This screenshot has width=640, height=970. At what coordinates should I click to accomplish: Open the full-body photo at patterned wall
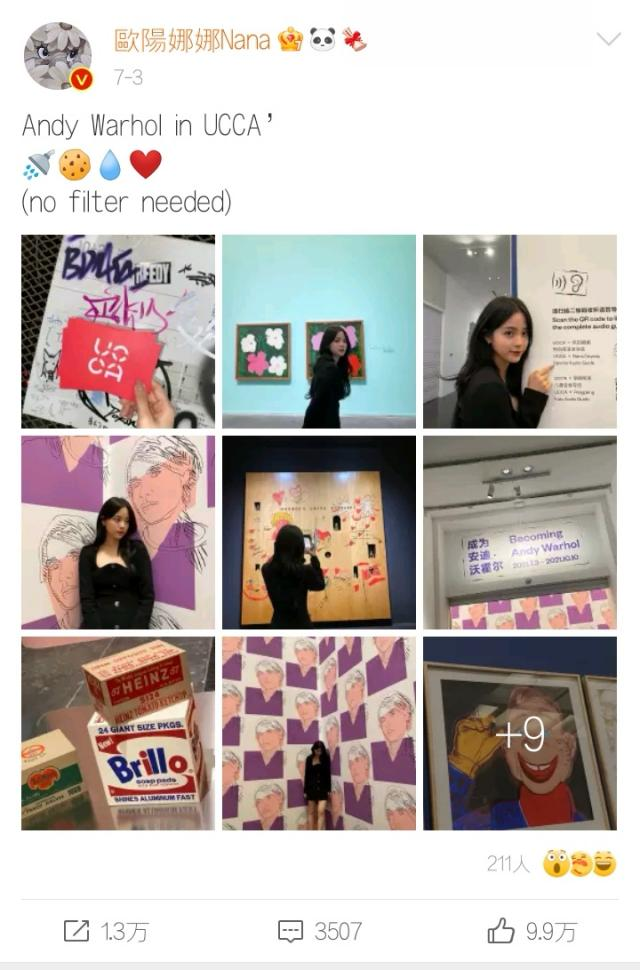[x=318, y=733]
